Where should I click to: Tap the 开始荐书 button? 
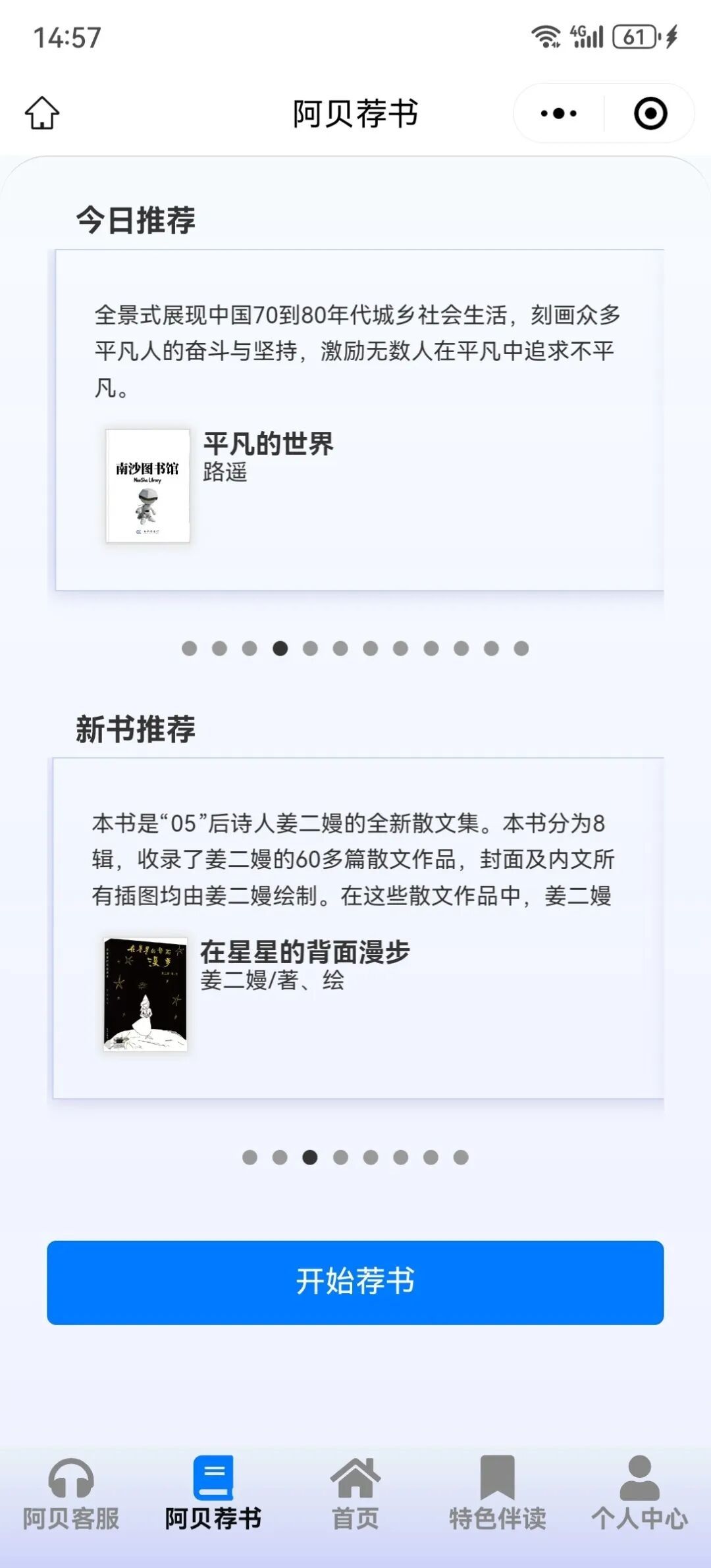(355, 1282)
